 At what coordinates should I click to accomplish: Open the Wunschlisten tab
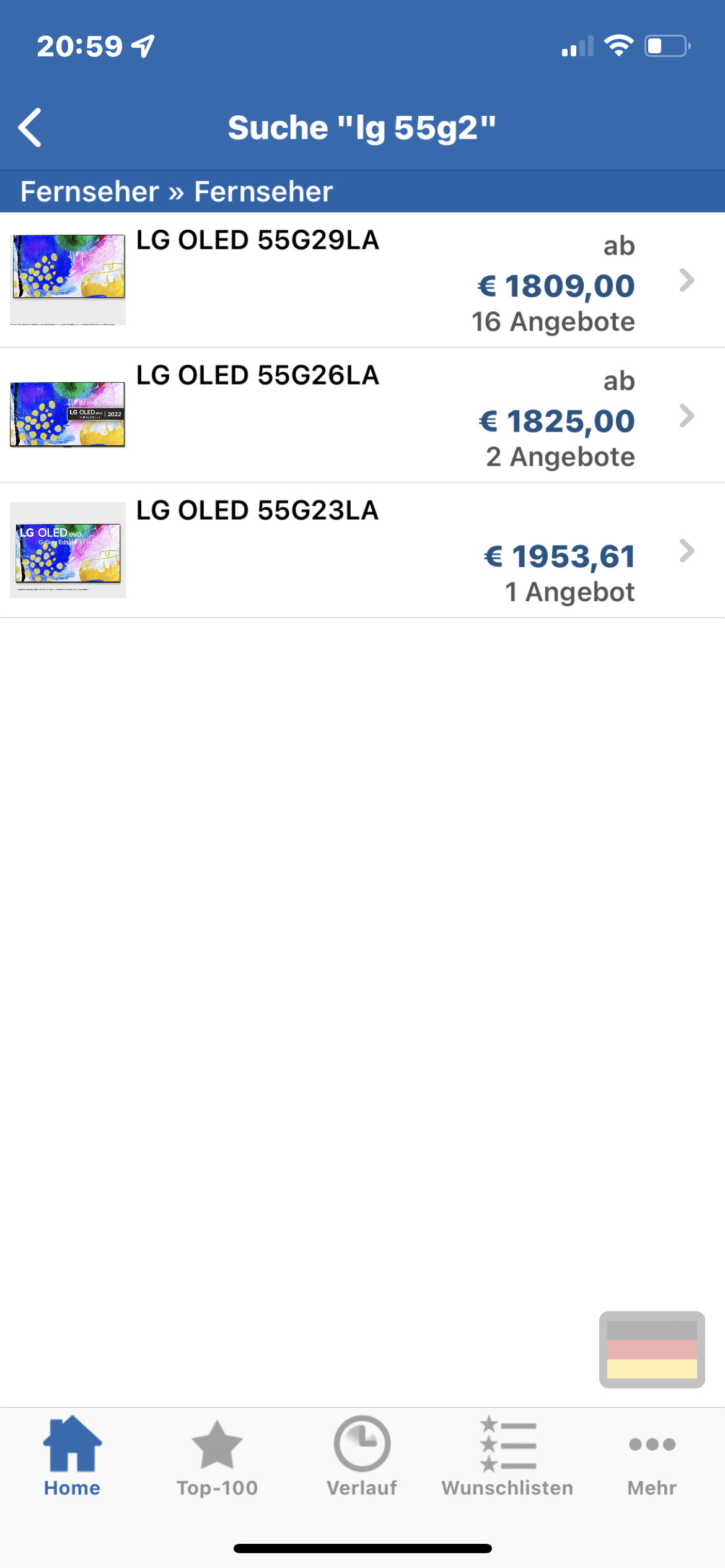pyautogui.click(x=507, y=1455)
